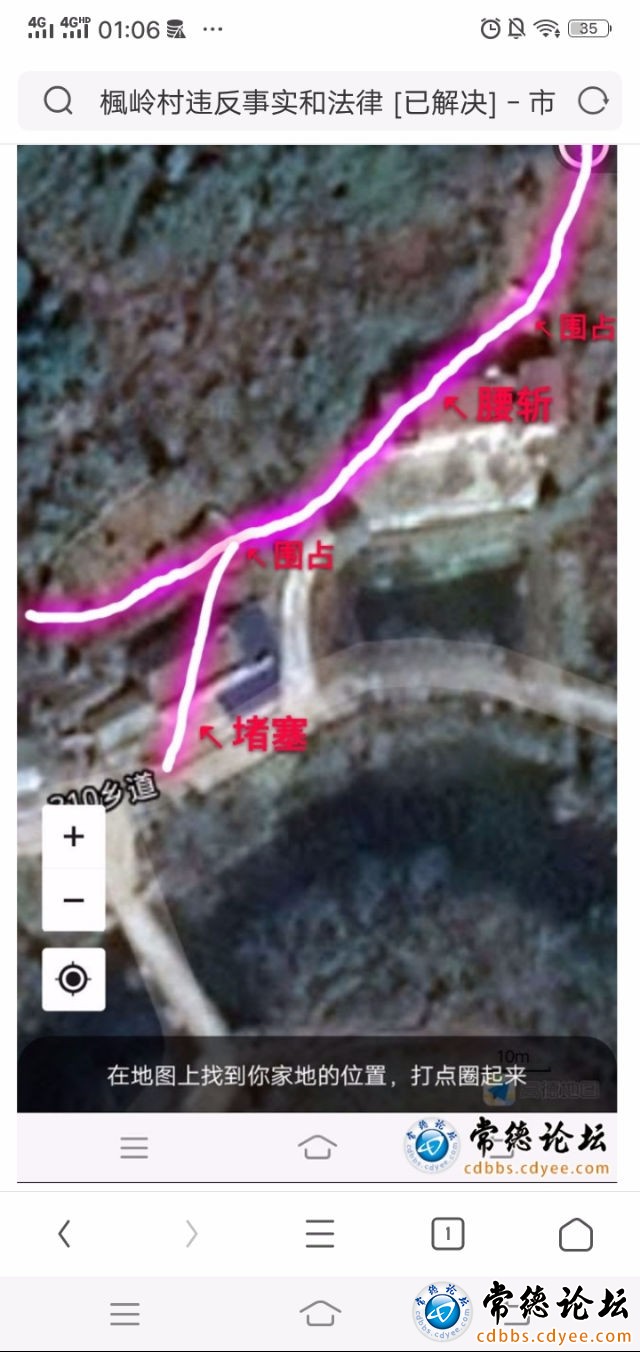
Task: Go back to the previous page
Action: (64, 1235)
